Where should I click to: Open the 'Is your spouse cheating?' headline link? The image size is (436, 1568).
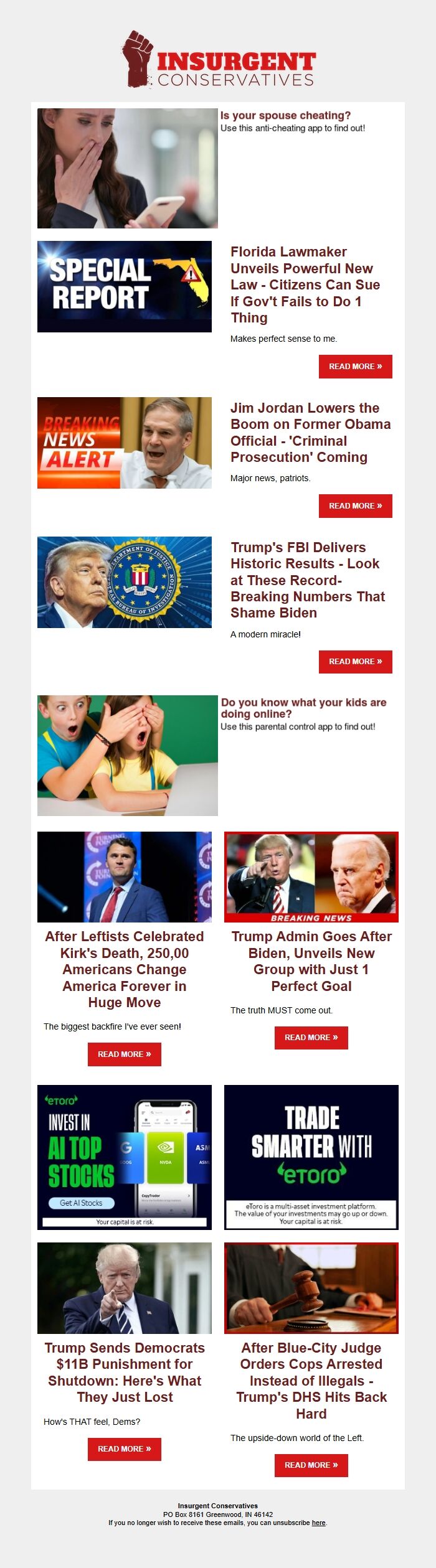pos(285,116)
